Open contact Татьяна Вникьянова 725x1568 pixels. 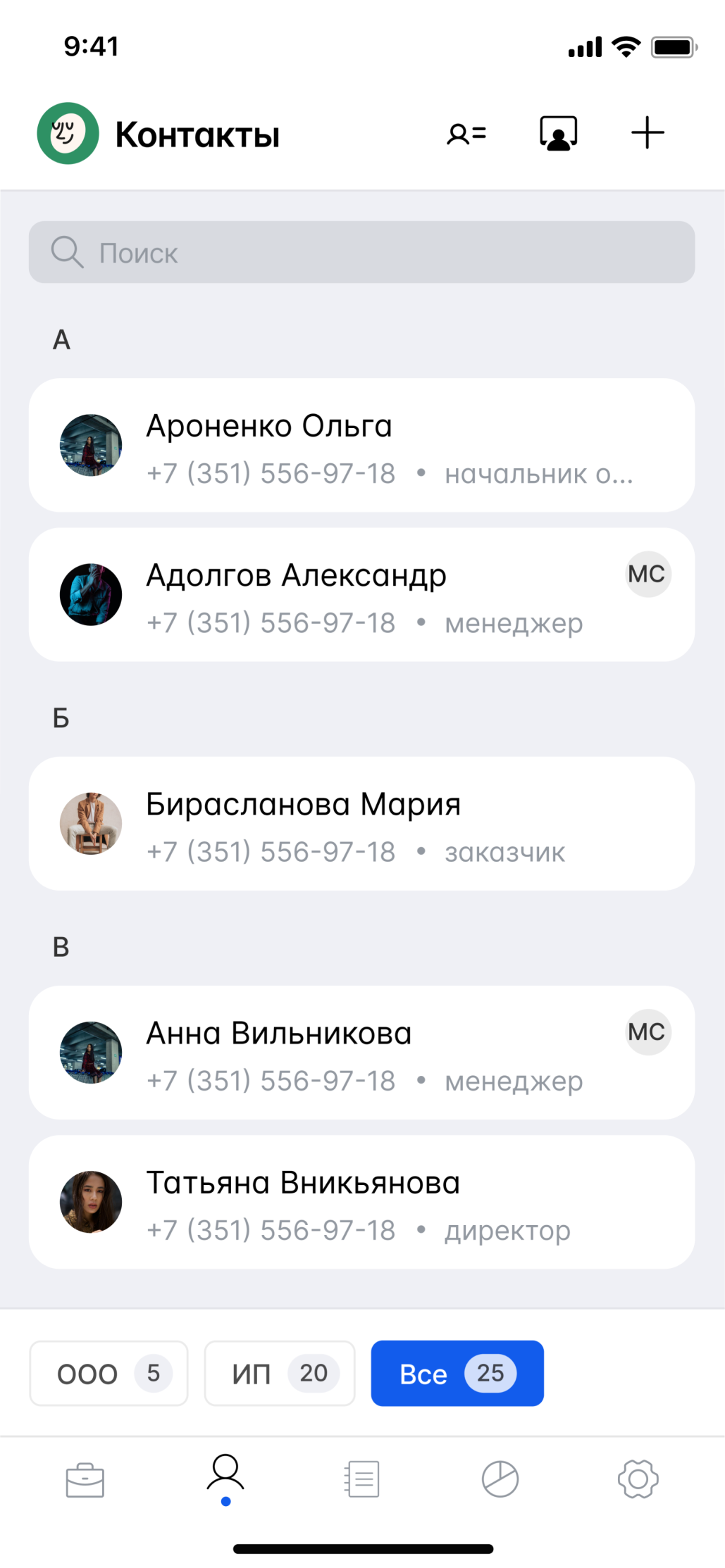click(x=361, y=1202)
